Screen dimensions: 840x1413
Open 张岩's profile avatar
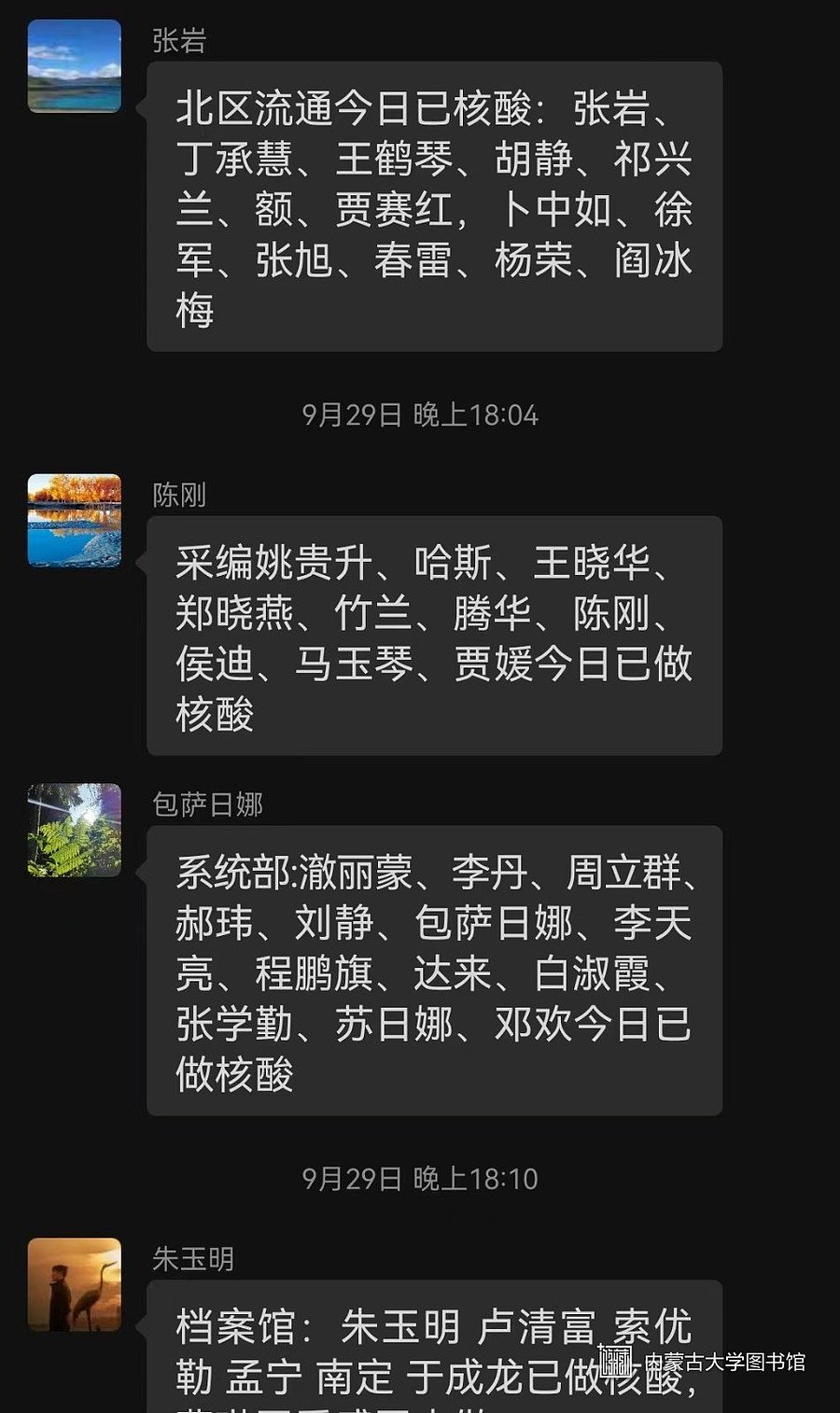pyautogui.click(x=75, y=66)
